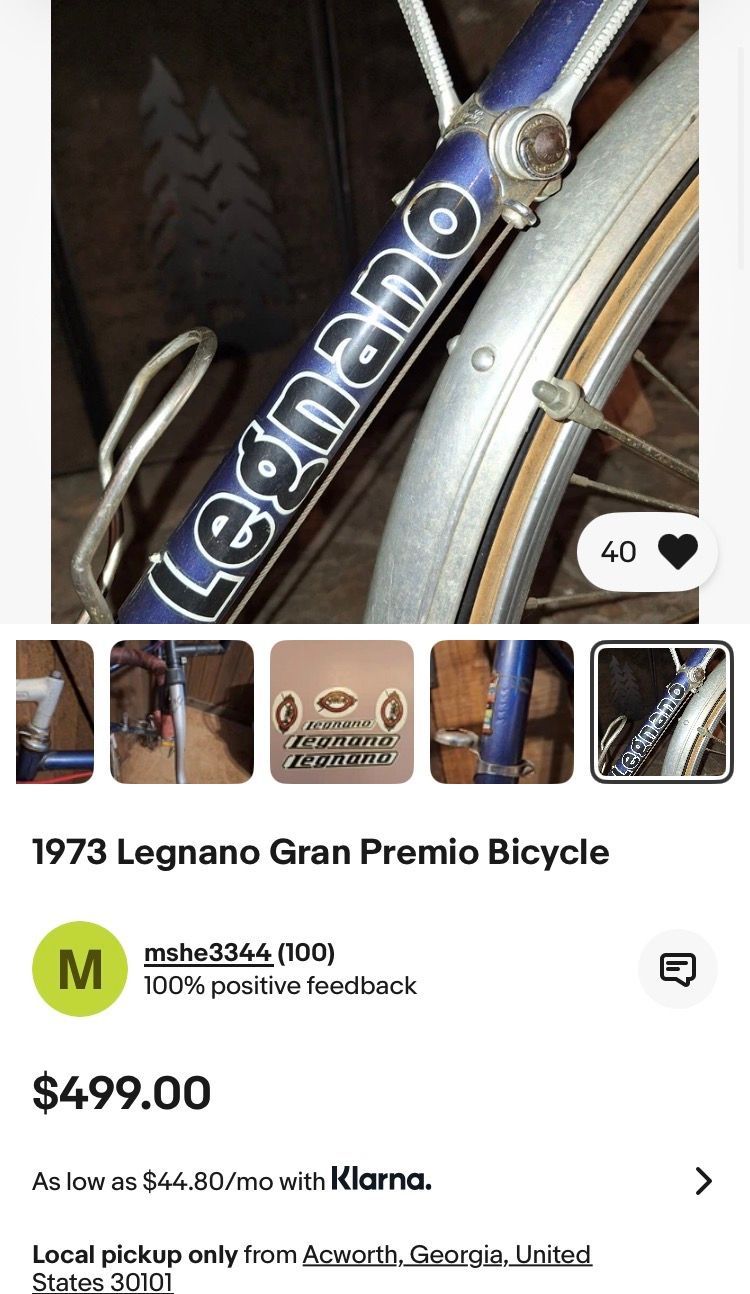Expand Klarna payment options chevron
This screenshot has height=1294, width=750.
[x=704, y=1181]
